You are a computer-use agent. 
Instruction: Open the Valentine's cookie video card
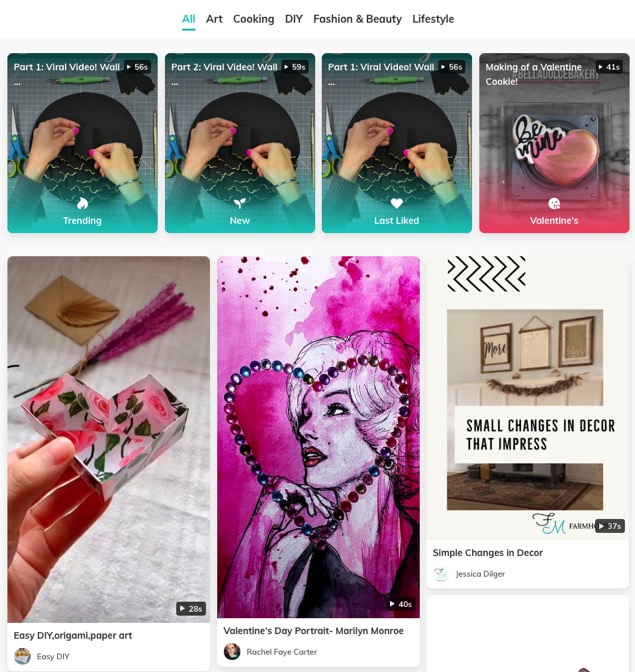(554, 143)
